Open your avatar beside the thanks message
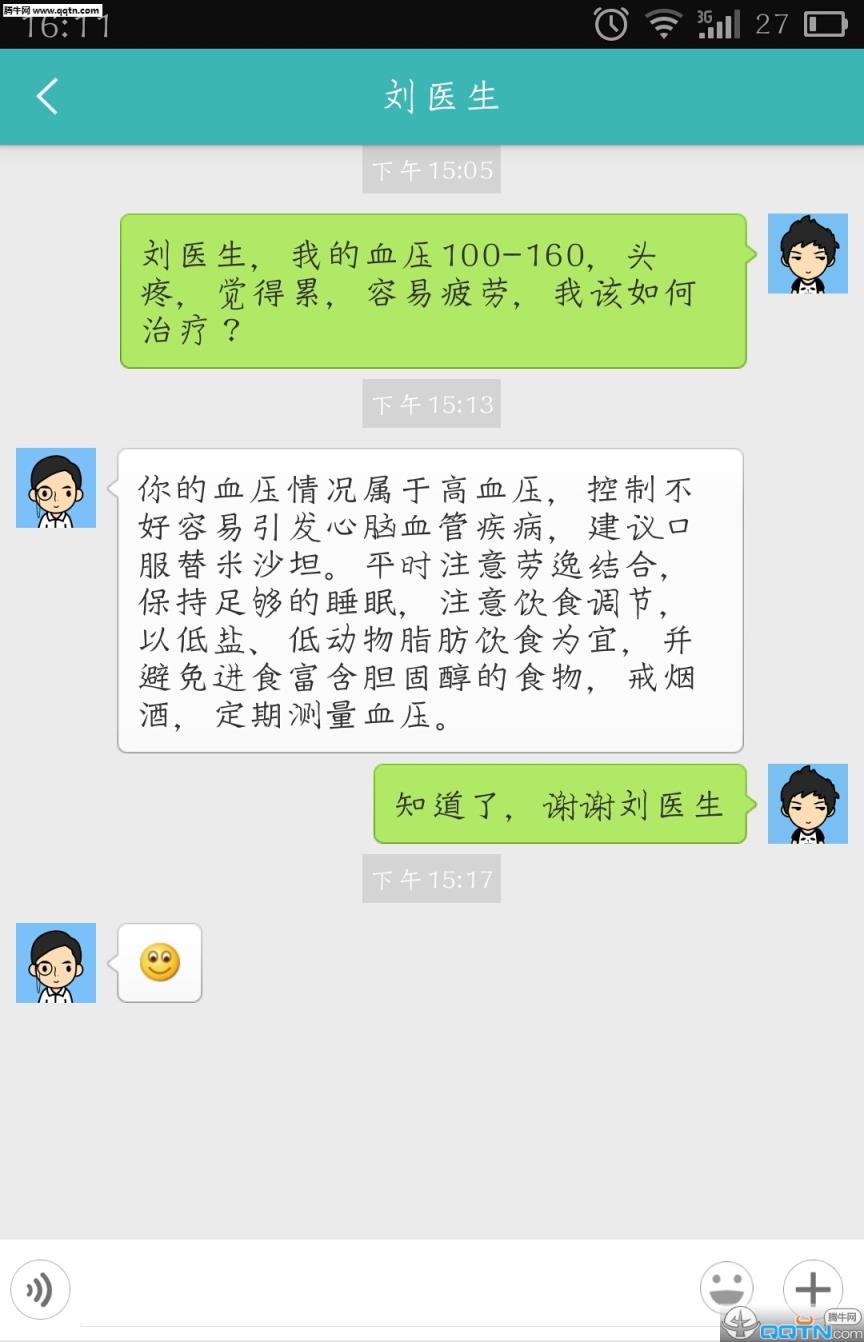The image size is (864, 1342). (x=808, y=804)
